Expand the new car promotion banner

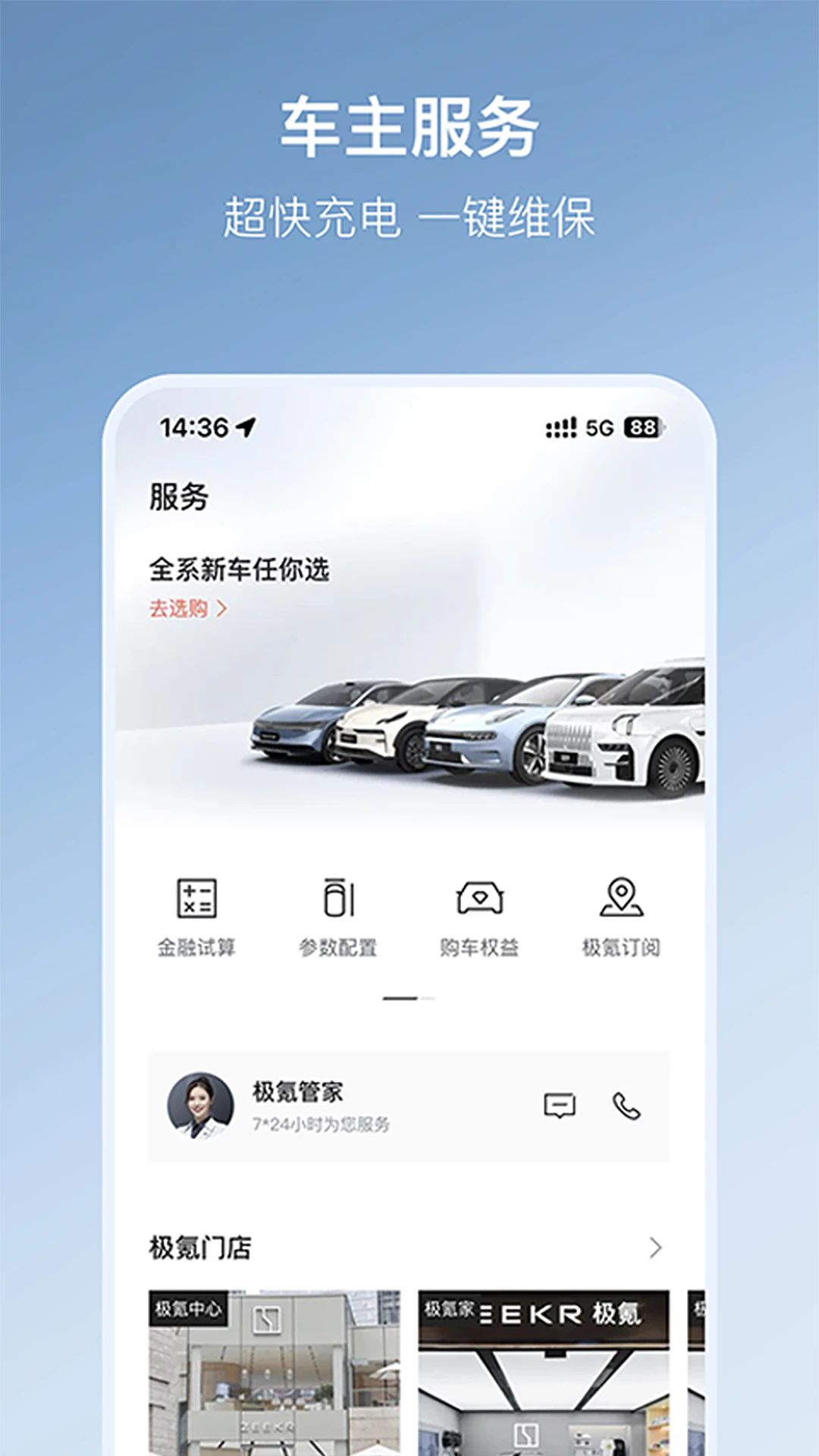pos(409,705)
